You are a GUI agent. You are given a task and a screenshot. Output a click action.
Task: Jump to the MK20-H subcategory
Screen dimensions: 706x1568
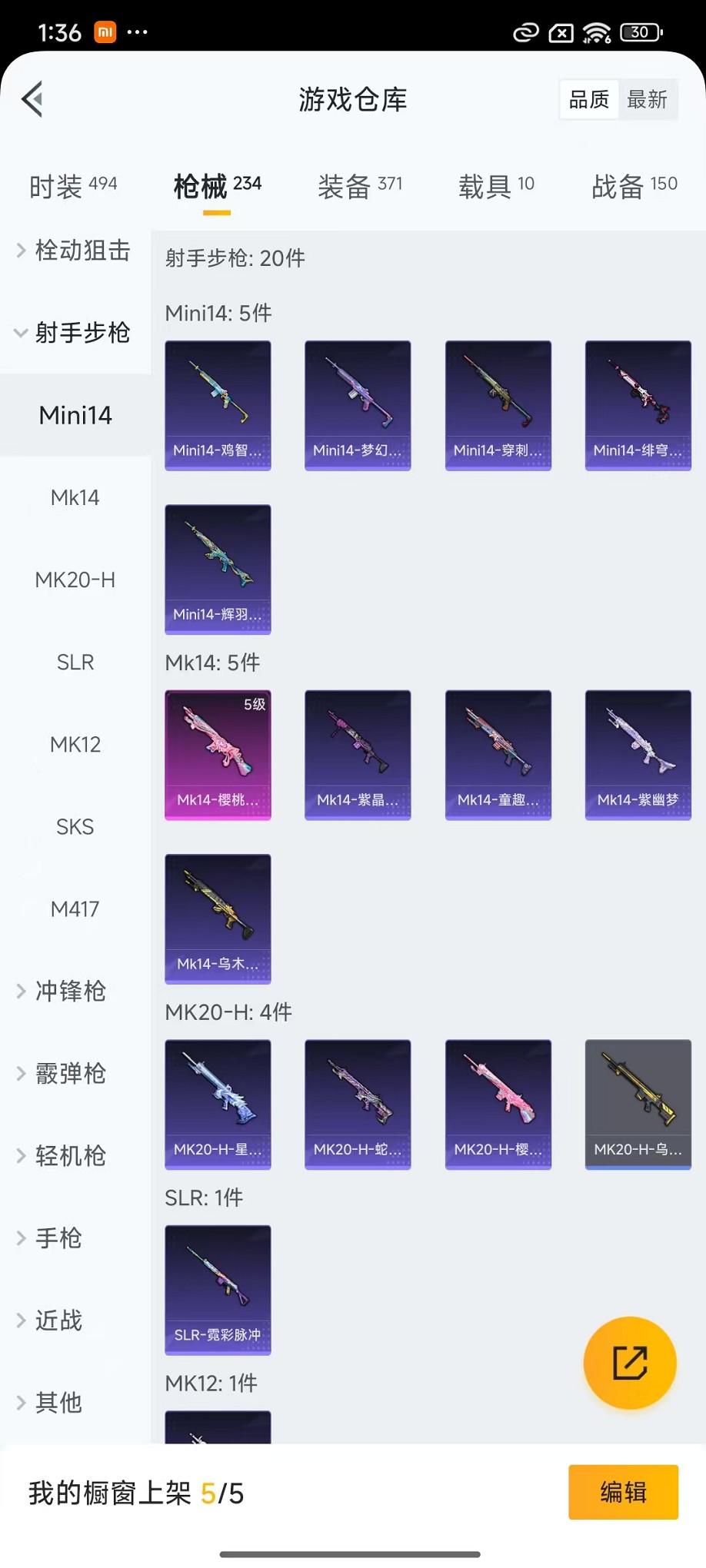75,580
